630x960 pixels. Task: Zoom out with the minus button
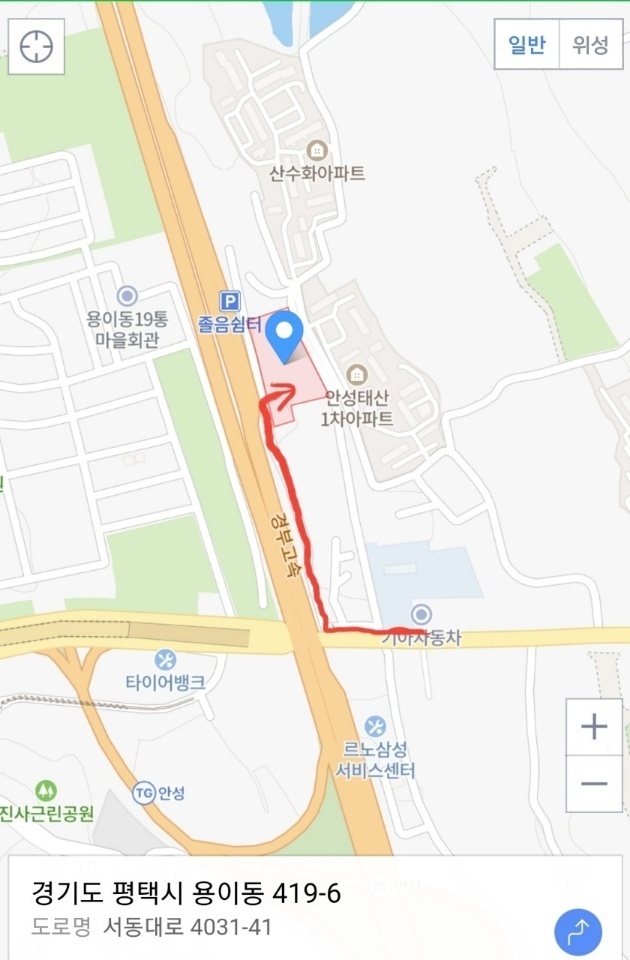594,783
